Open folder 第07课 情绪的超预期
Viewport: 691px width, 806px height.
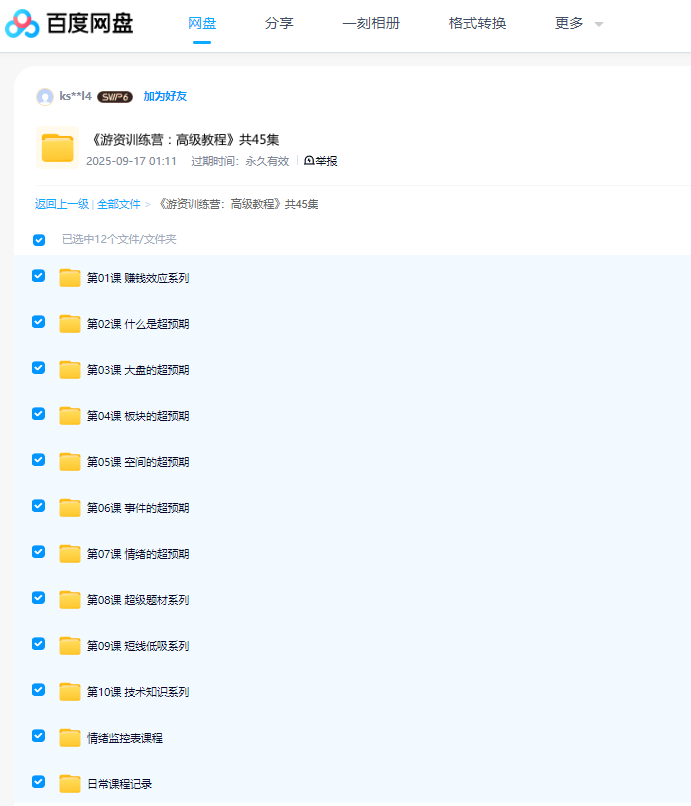coord(137,554)
